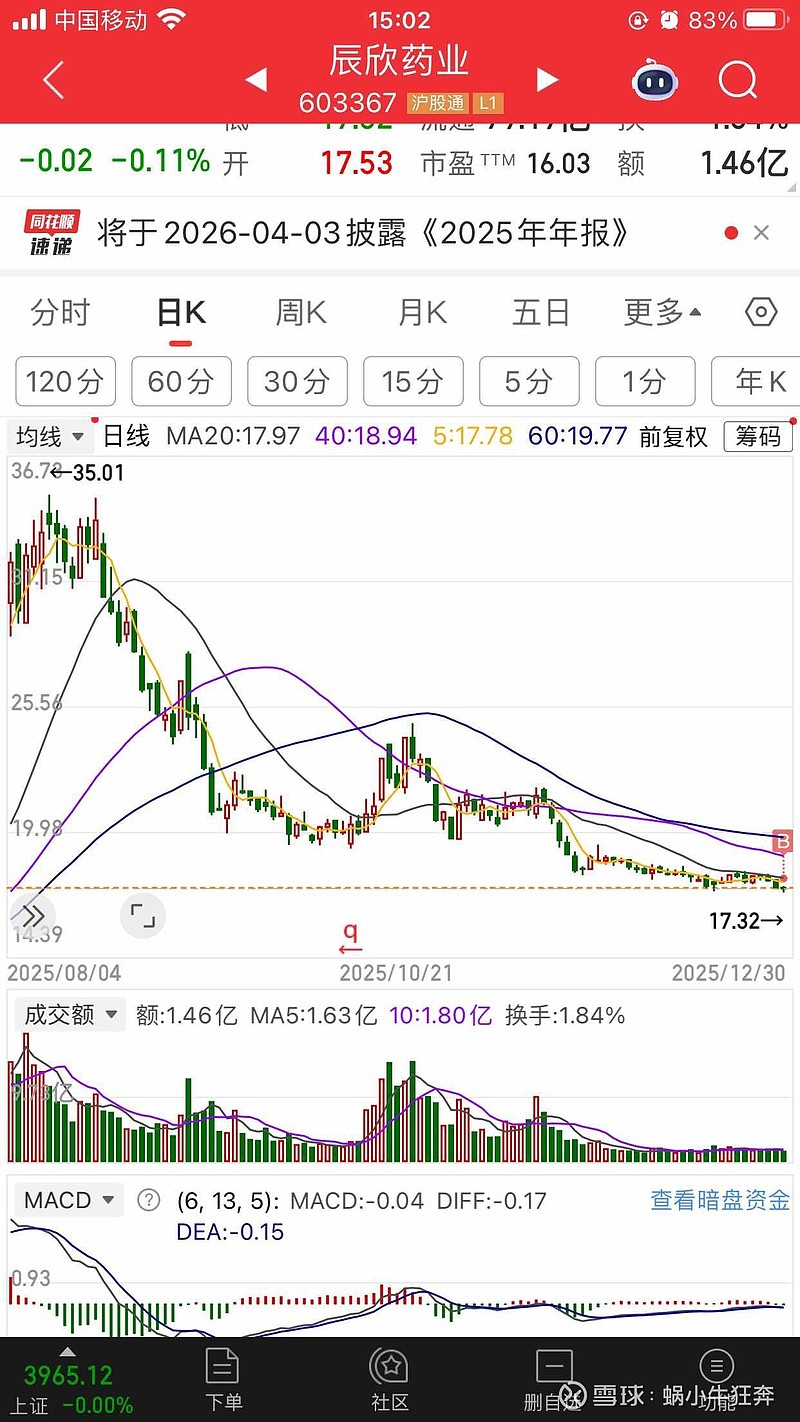Open the robot assistant
The height and width of the screenshot is (1422, 800).
[x=656, y=80]
